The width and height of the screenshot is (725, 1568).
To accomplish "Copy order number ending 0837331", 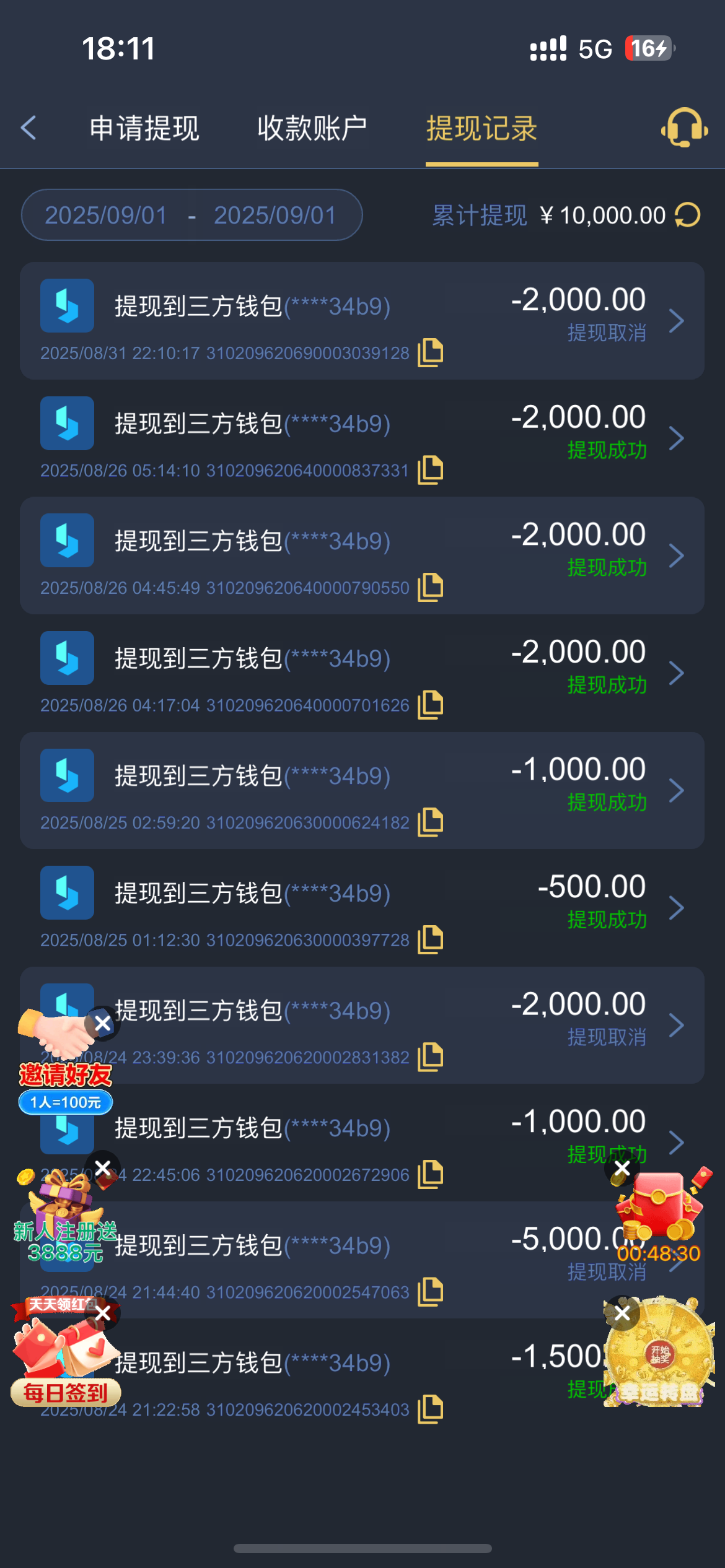I will click(430, 470).
